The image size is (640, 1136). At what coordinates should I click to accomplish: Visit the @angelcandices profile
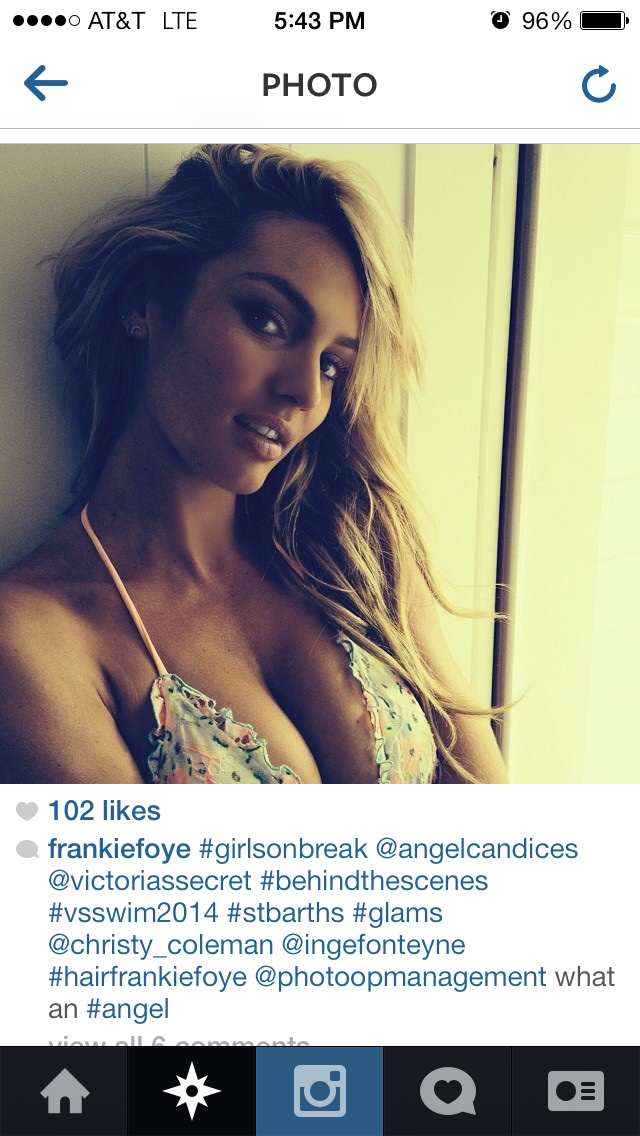click(477, 848)
